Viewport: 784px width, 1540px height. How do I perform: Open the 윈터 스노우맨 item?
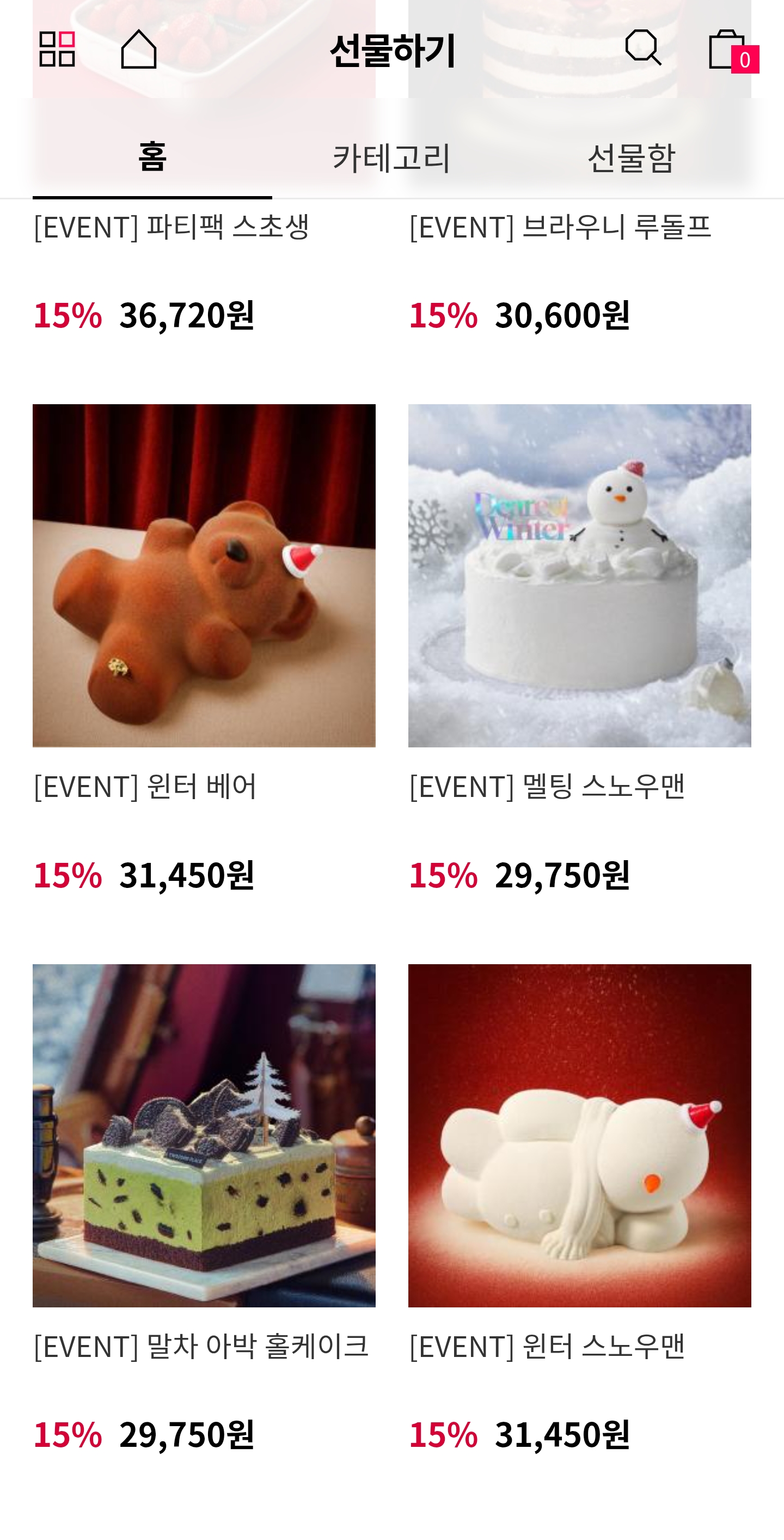[x=579, y=1135]
